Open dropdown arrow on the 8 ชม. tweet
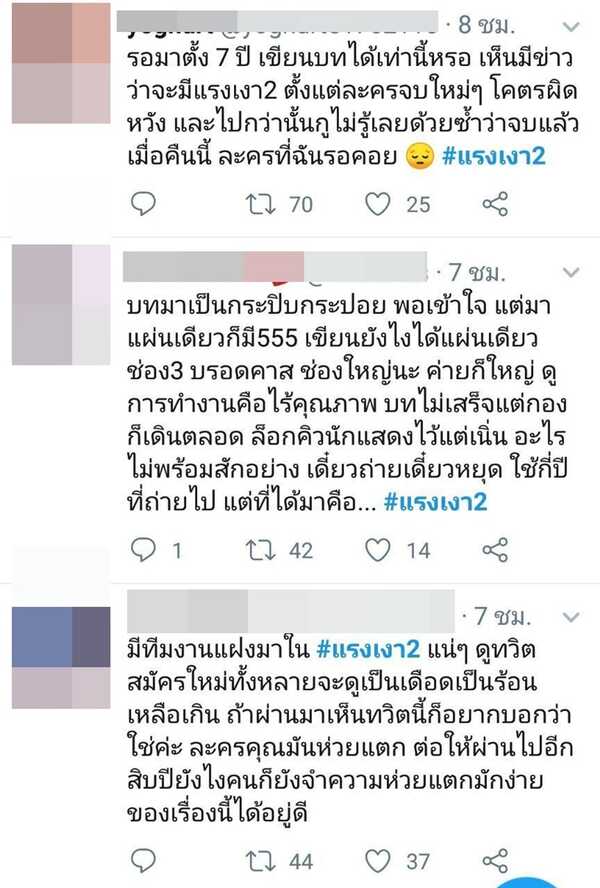 [x=571, y=22]
